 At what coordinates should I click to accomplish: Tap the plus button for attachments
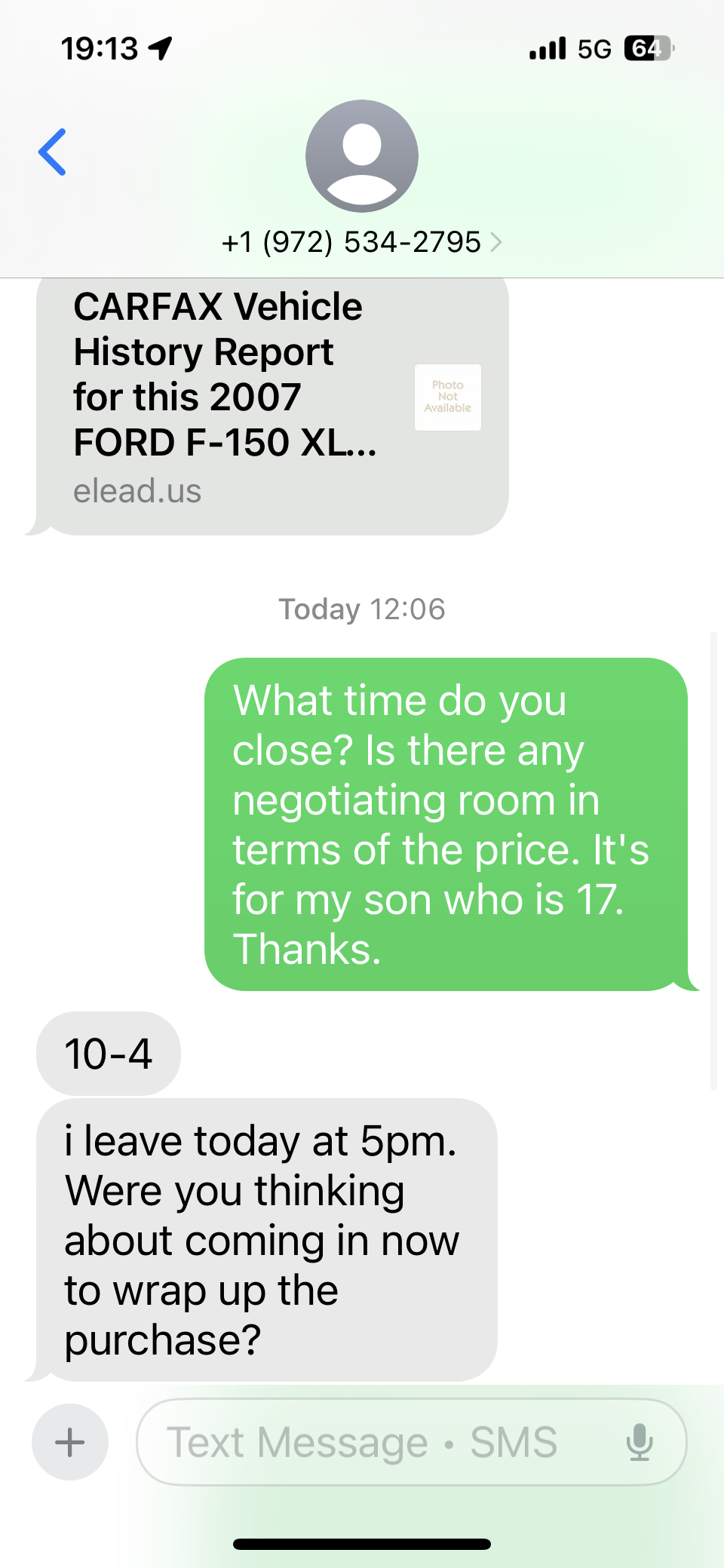pyautogui.click(x=70, y=1442)
